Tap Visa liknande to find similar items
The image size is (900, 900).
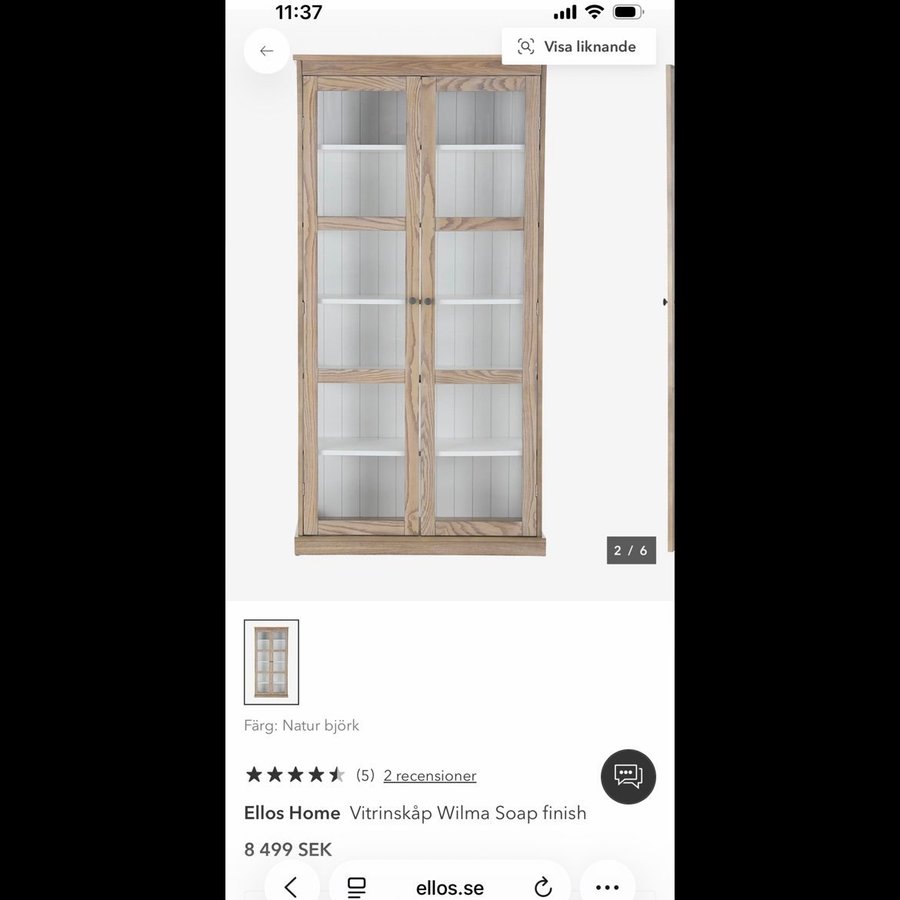pyautogui.click(x=579, y=47)
